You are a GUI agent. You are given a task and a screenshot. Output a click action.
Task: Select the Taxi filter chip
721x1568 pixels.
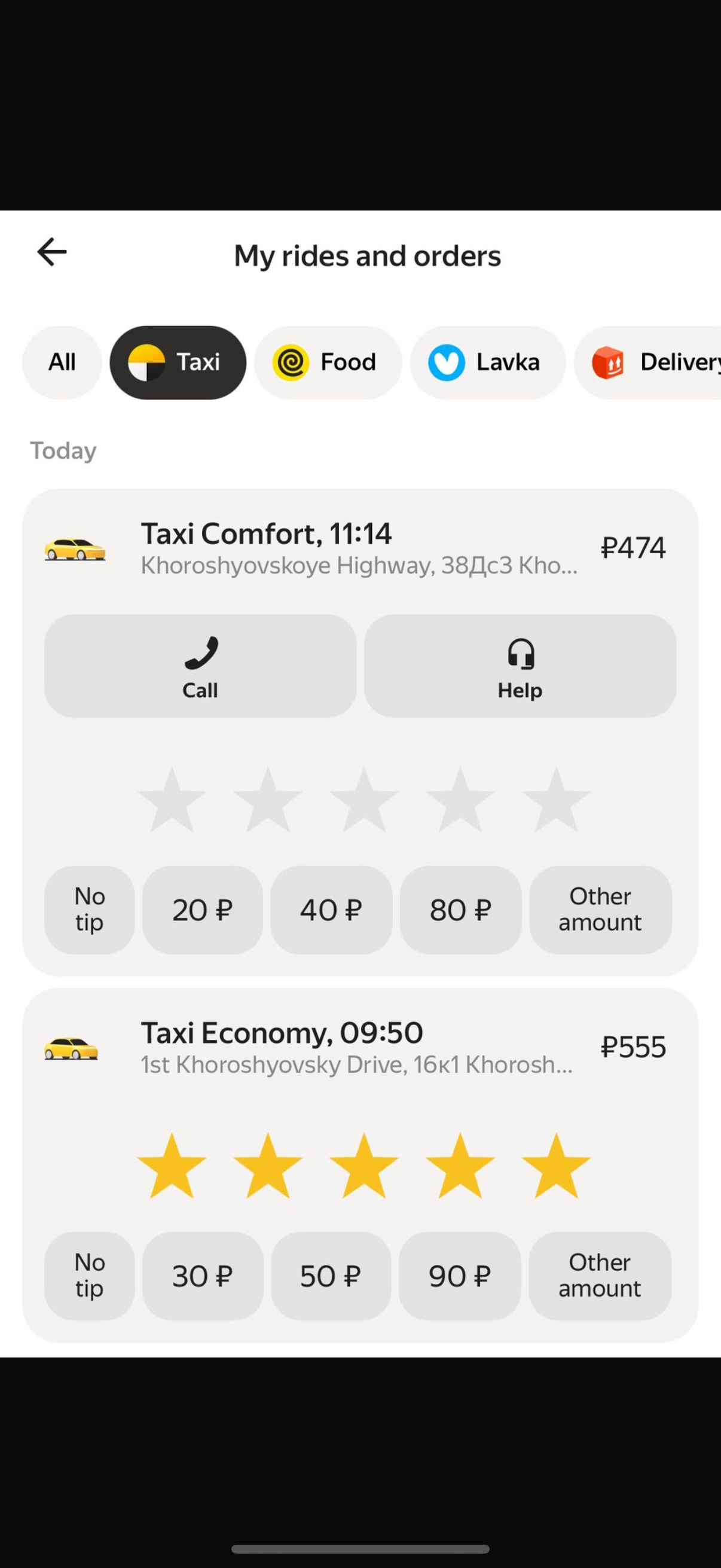(178, 362)
